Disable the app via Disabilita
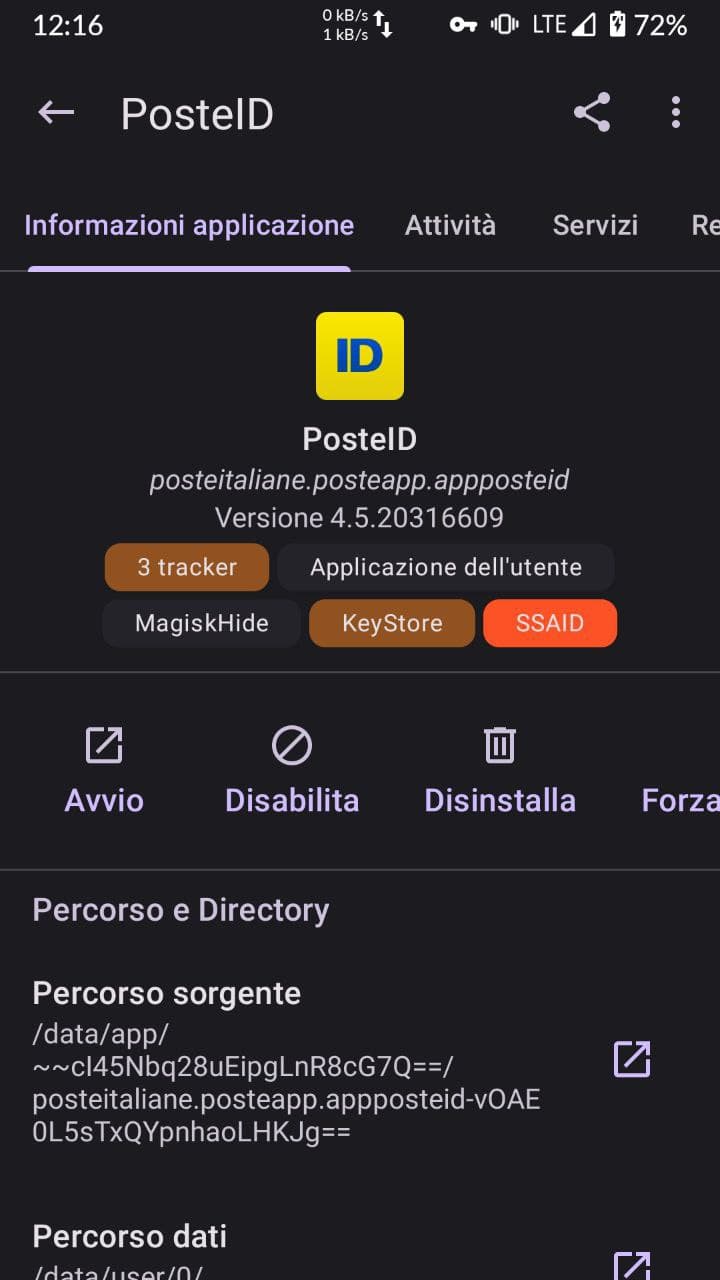This screenshot has height=1280, width=720. [292, 770]
